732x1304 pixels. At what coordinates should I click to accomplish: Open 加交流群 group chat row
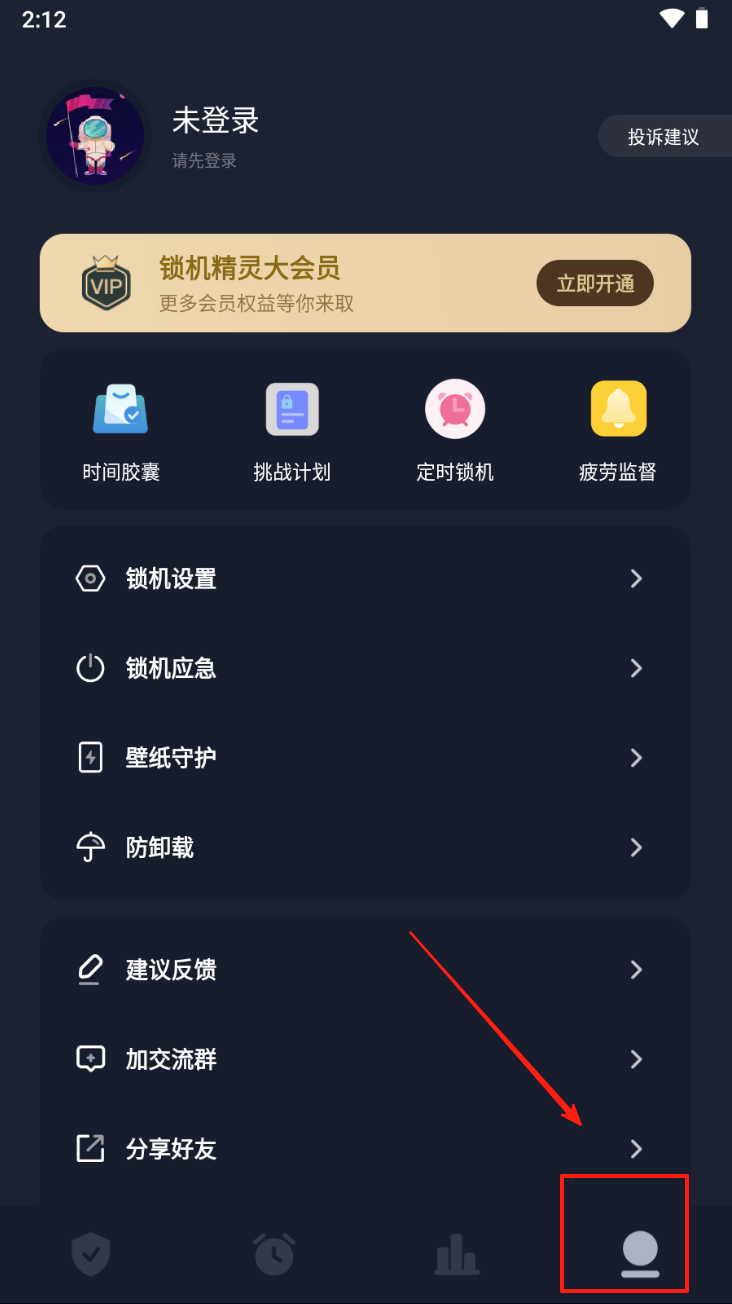click(365, 1060)
